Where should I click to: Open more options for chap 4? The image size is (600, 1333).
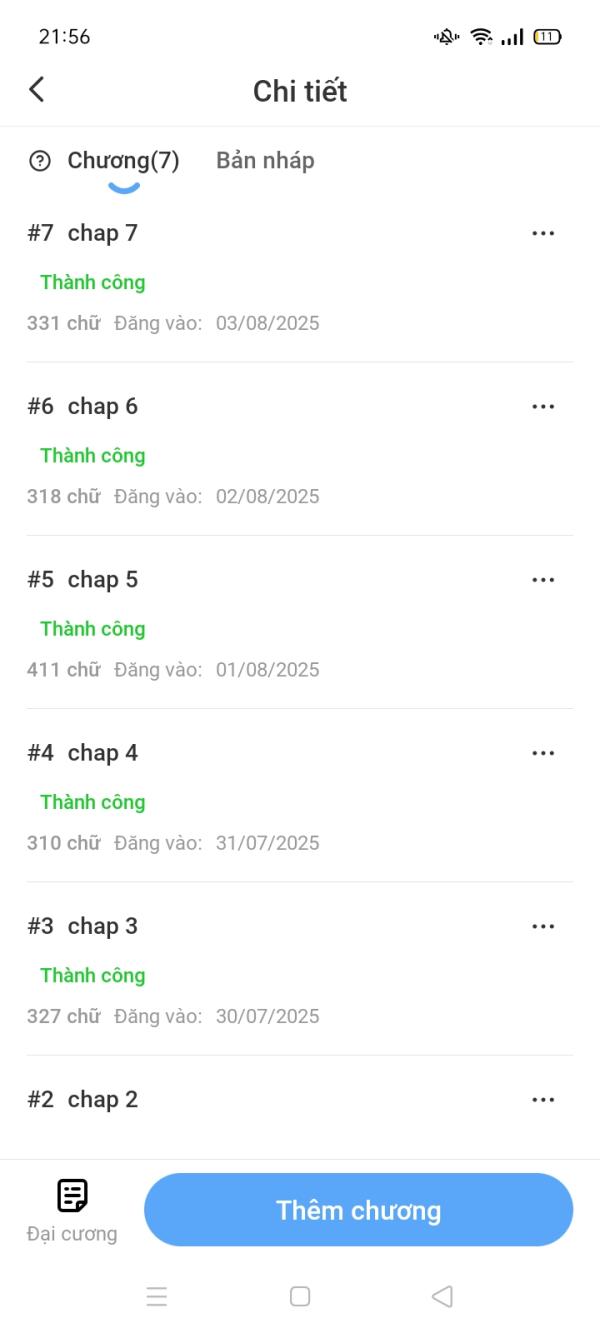[x=543, y=753]
